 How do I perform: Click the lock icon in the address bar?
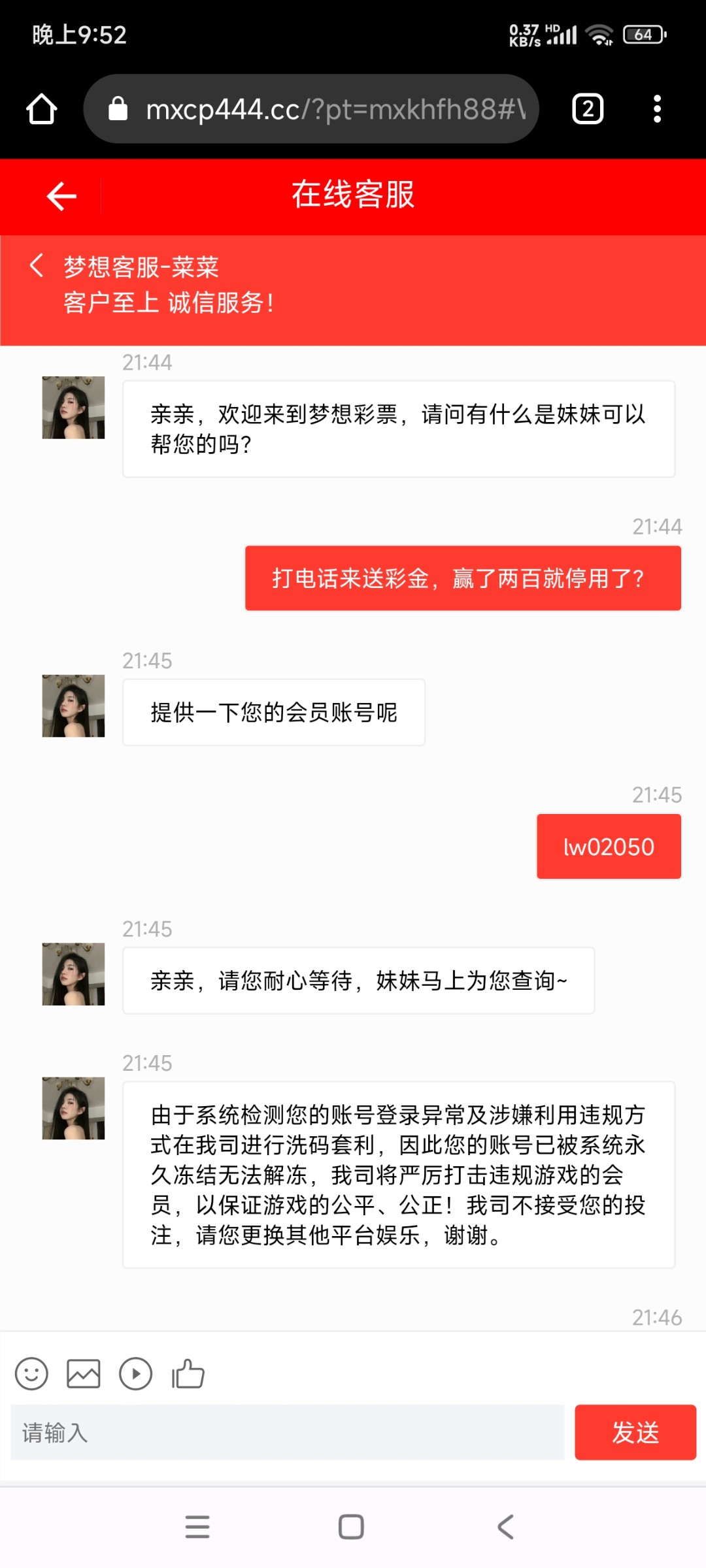point(118,108)
